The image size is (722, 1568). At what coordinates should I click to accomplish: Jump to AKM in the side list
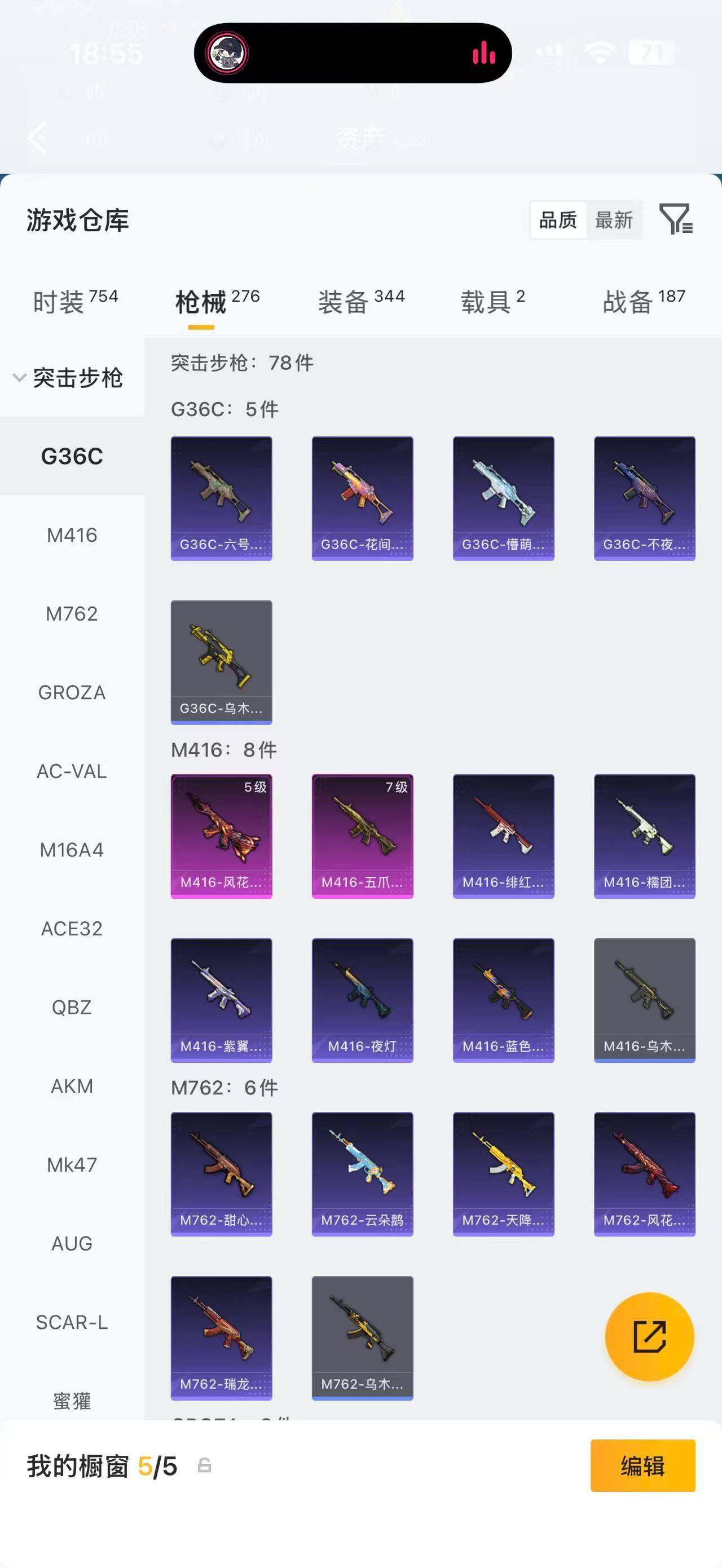point(72,1086)
